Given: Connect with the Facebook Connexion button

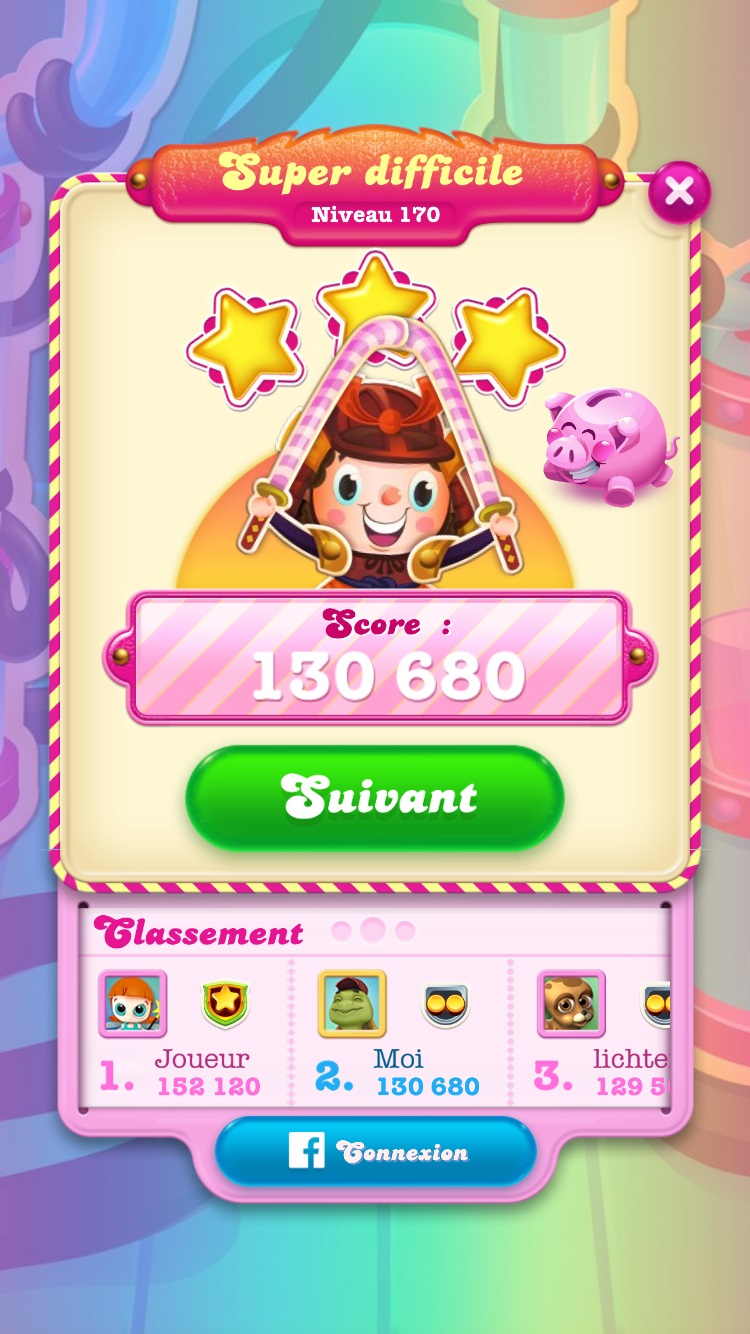Looking at the screenshot, I should [376, 1152].
